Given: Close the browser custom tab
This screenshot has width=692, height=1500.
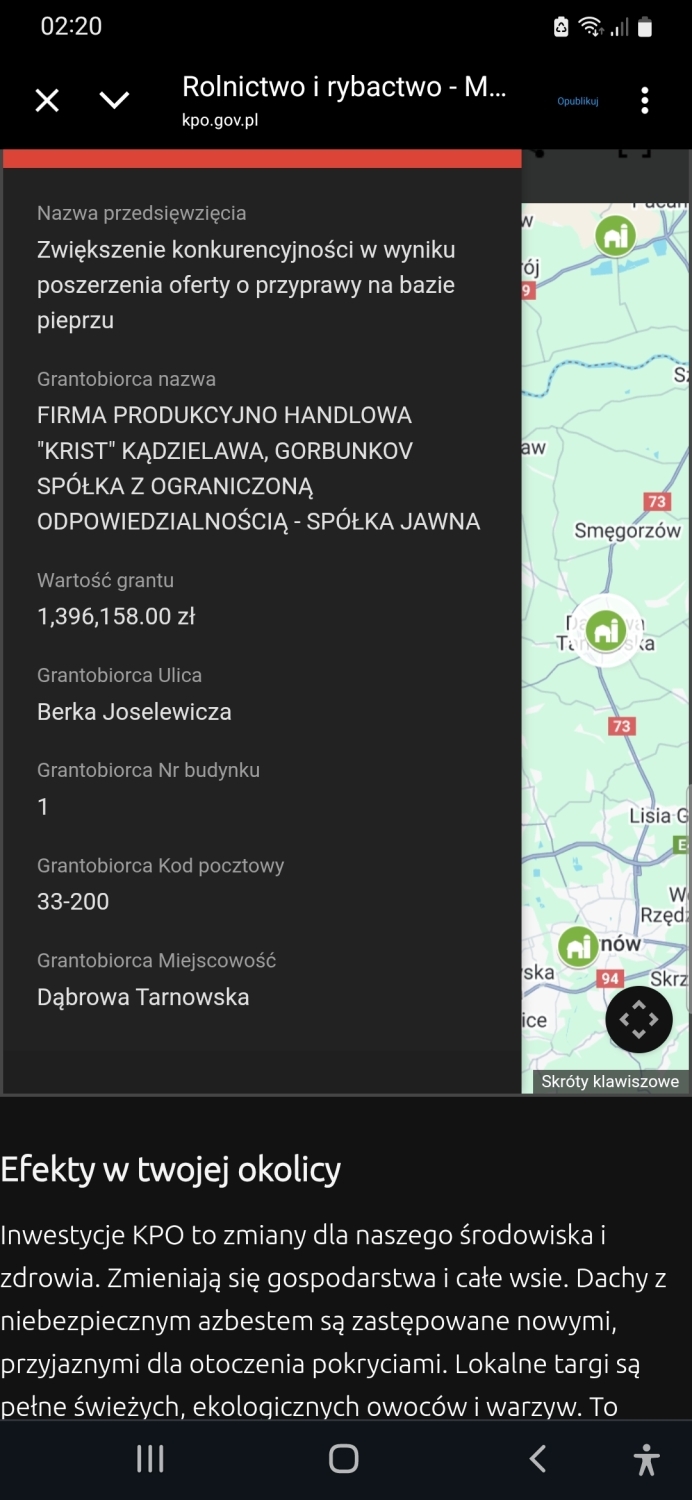Looking at the screenshot, I should [47, 100].
